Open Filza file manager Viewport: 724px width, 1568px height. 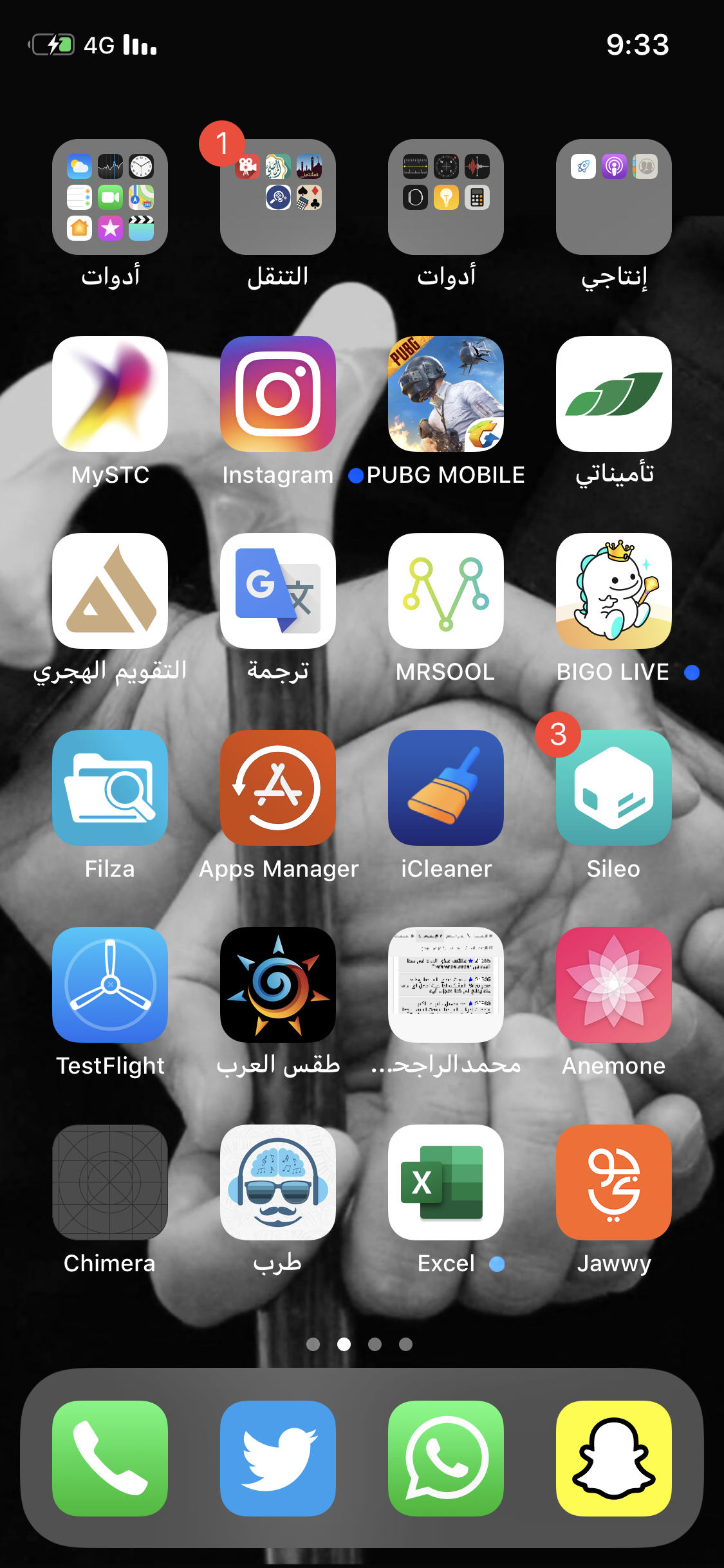point(110,787)
